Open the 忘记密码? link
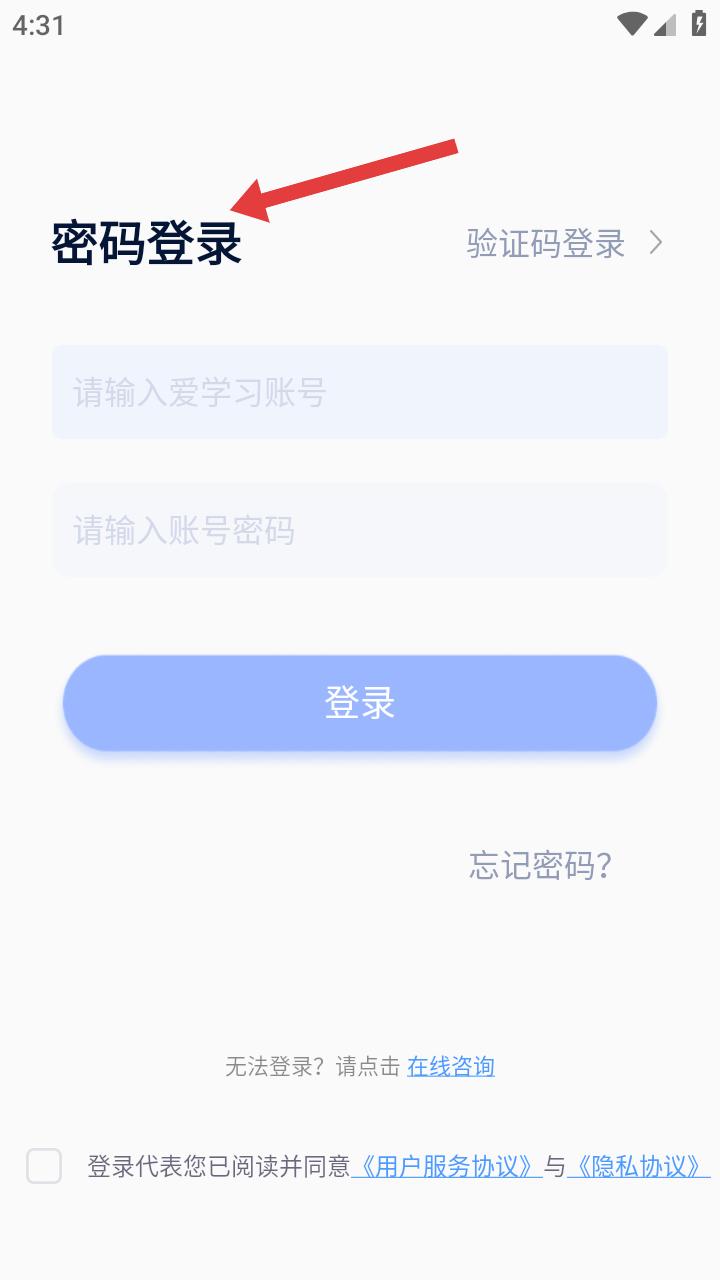720x1280 pixels. 540,866
